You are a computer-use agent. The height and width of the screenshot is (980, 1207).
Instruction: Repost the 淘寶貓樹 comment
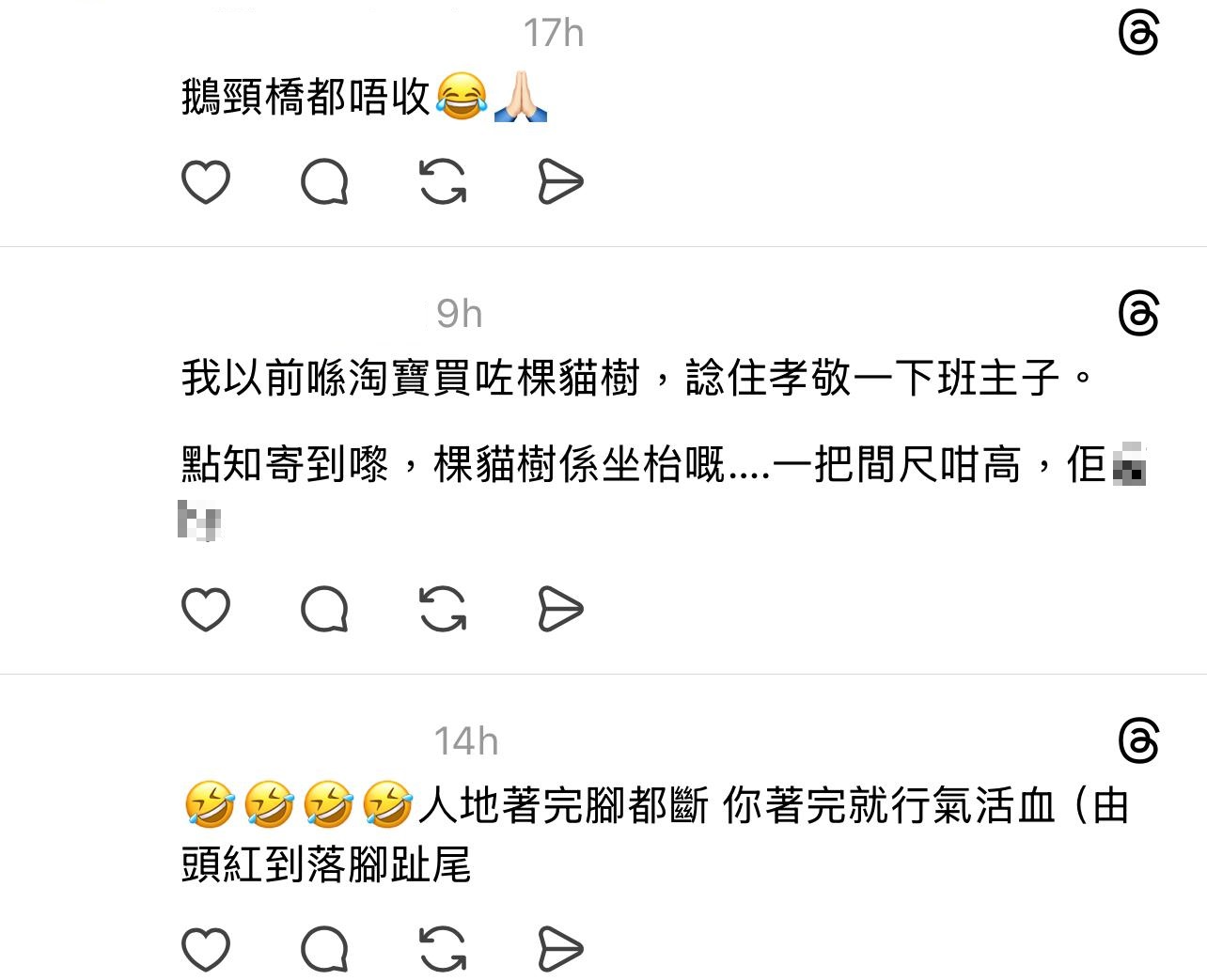(x=443, y=609)
